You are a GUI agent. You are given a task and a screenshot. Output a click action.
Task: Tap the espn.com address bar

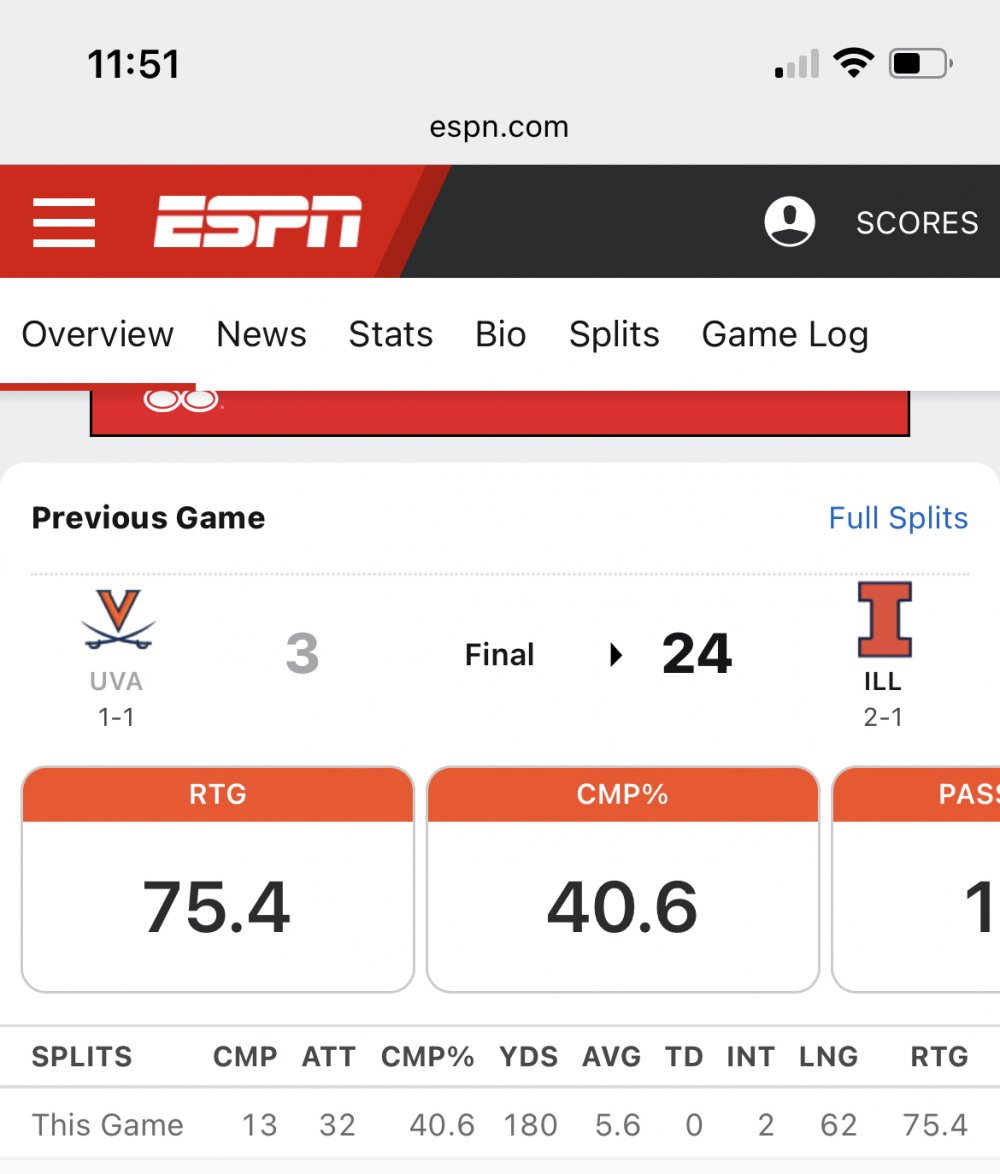[x=499, y=127]
